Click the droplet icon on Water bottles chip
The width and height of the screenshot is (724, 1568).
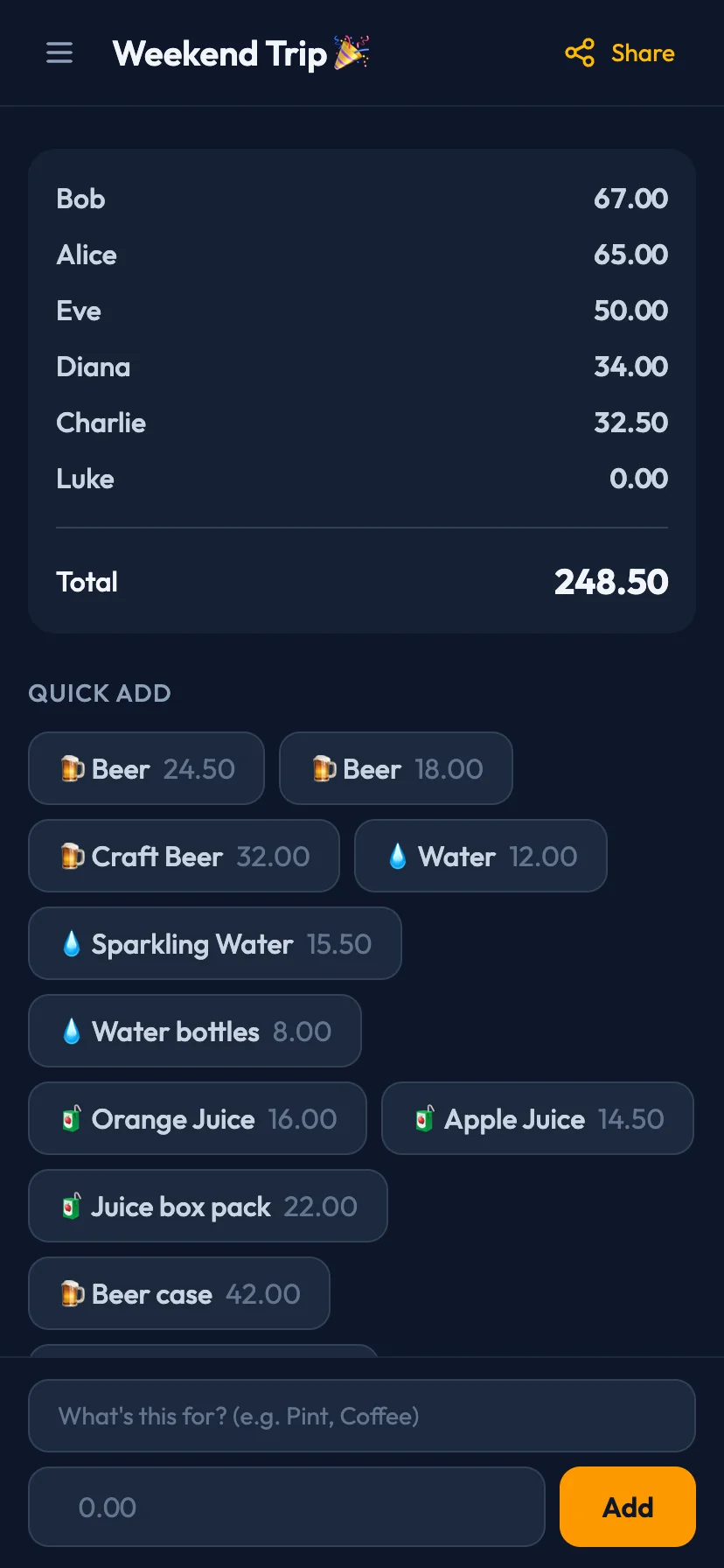[70, 1031]
